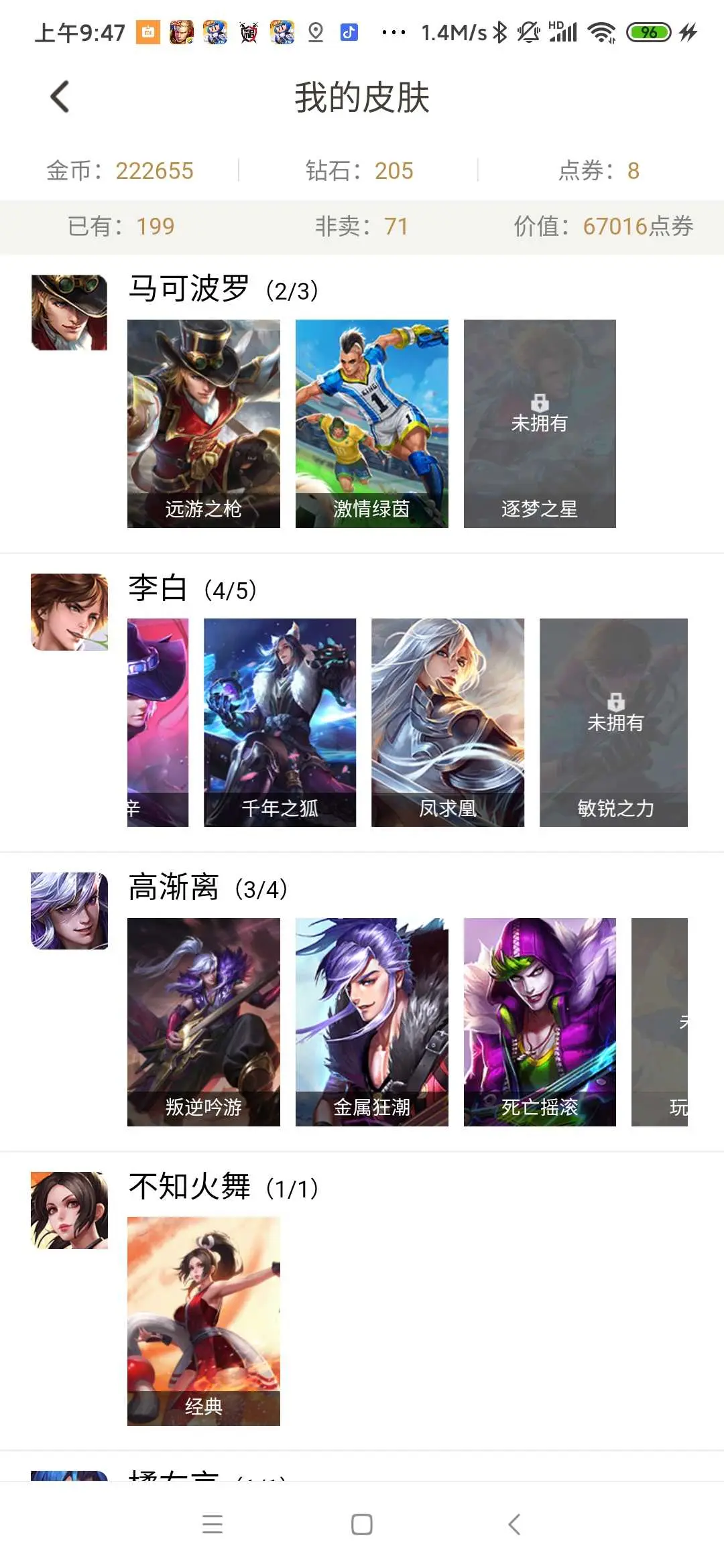View the 金属狂潮 skin
This screenshot has width=724, height=1568.
pyautogui.click(x=372, y=1022)
